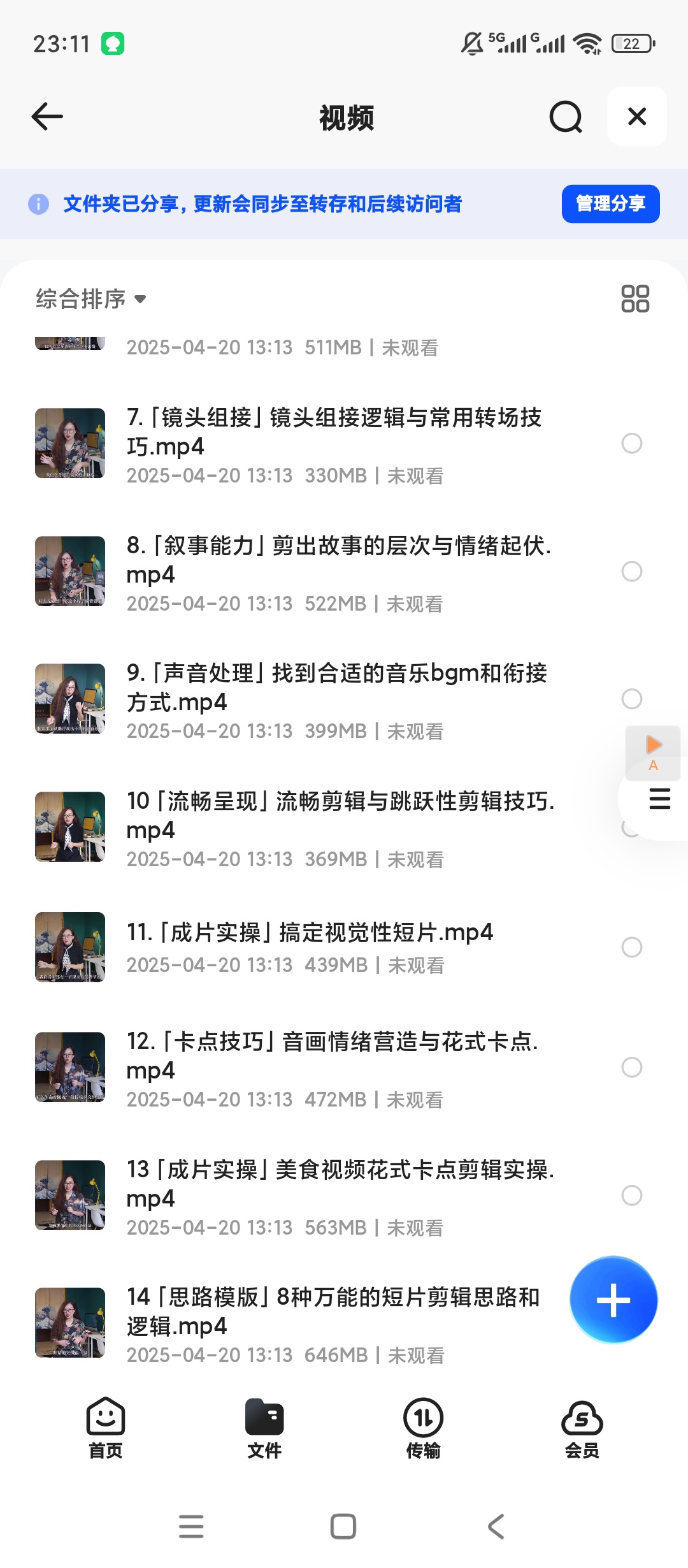The width and height of the screenshot is (688, 1568).
Task: Open search in the video folder
Action: pyautogui.click(x=566, y=117)
